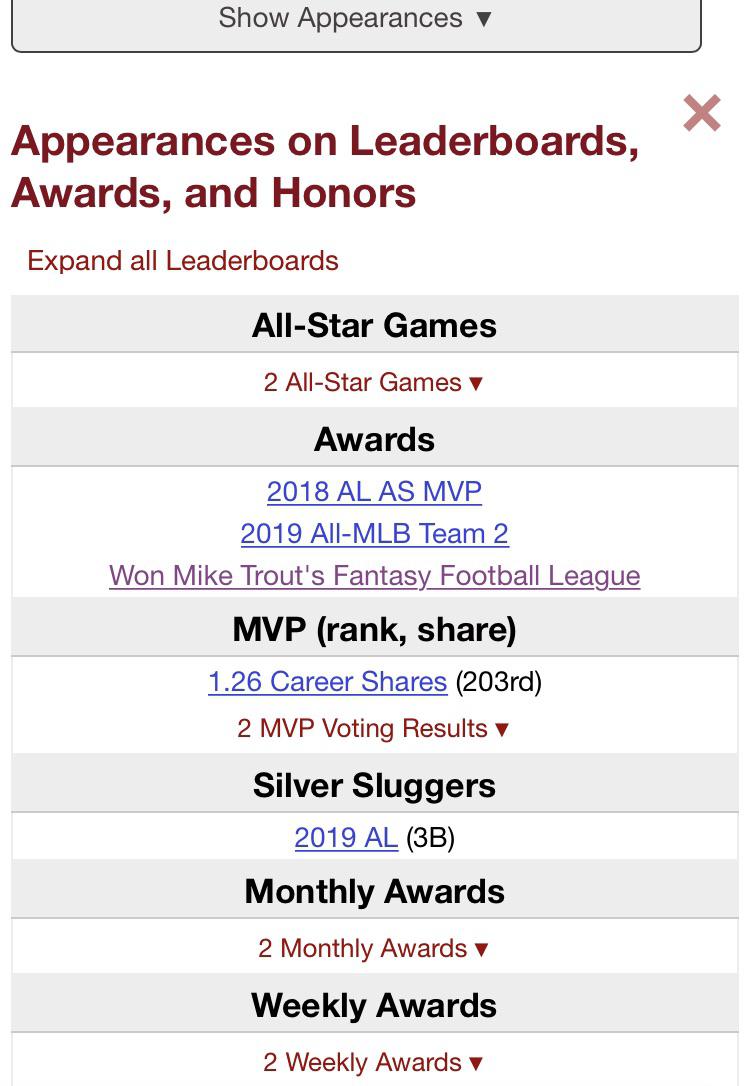View the 2019 All-MLB Team 2 page
750x1086 pixels.
[375, 533]
